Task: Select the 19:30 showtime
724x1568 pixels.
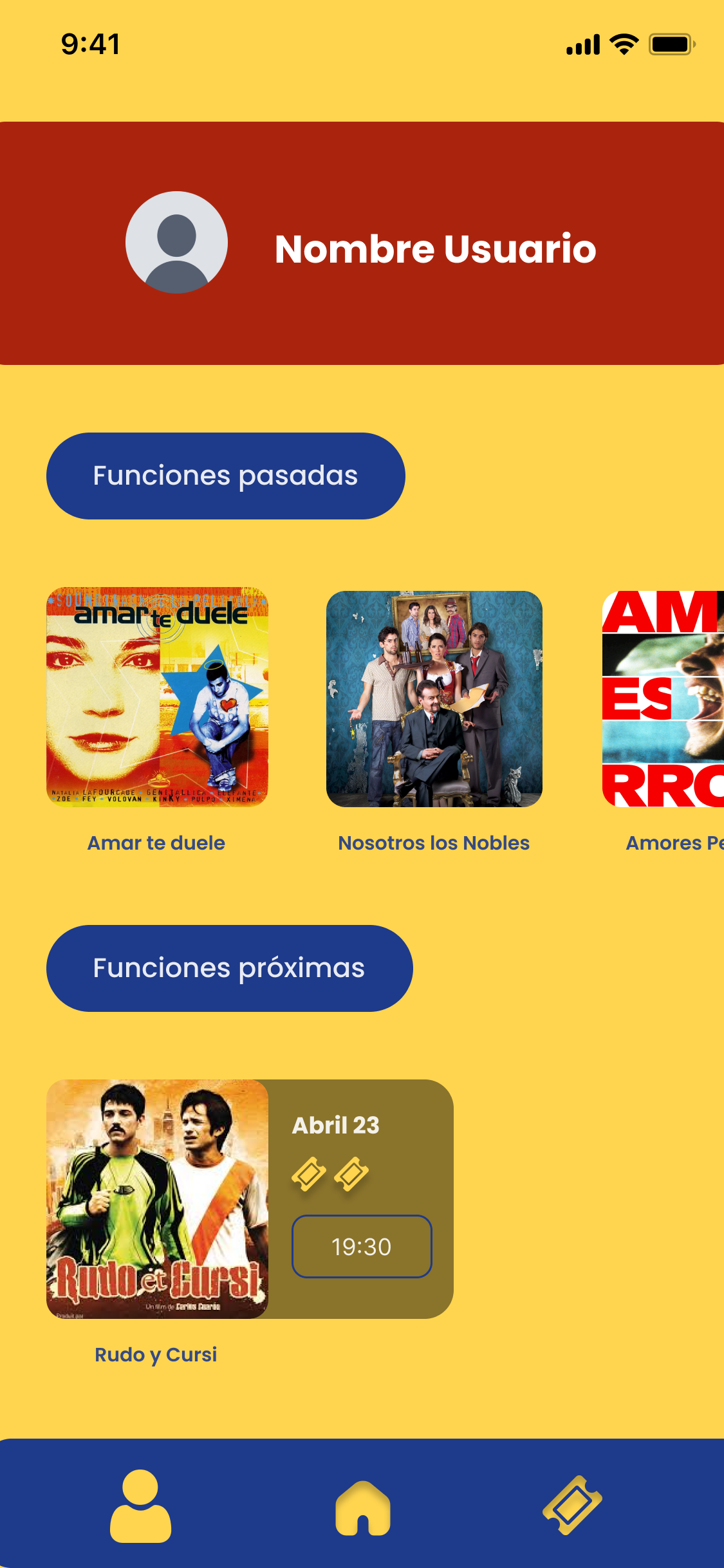Action: [362, 1246]
